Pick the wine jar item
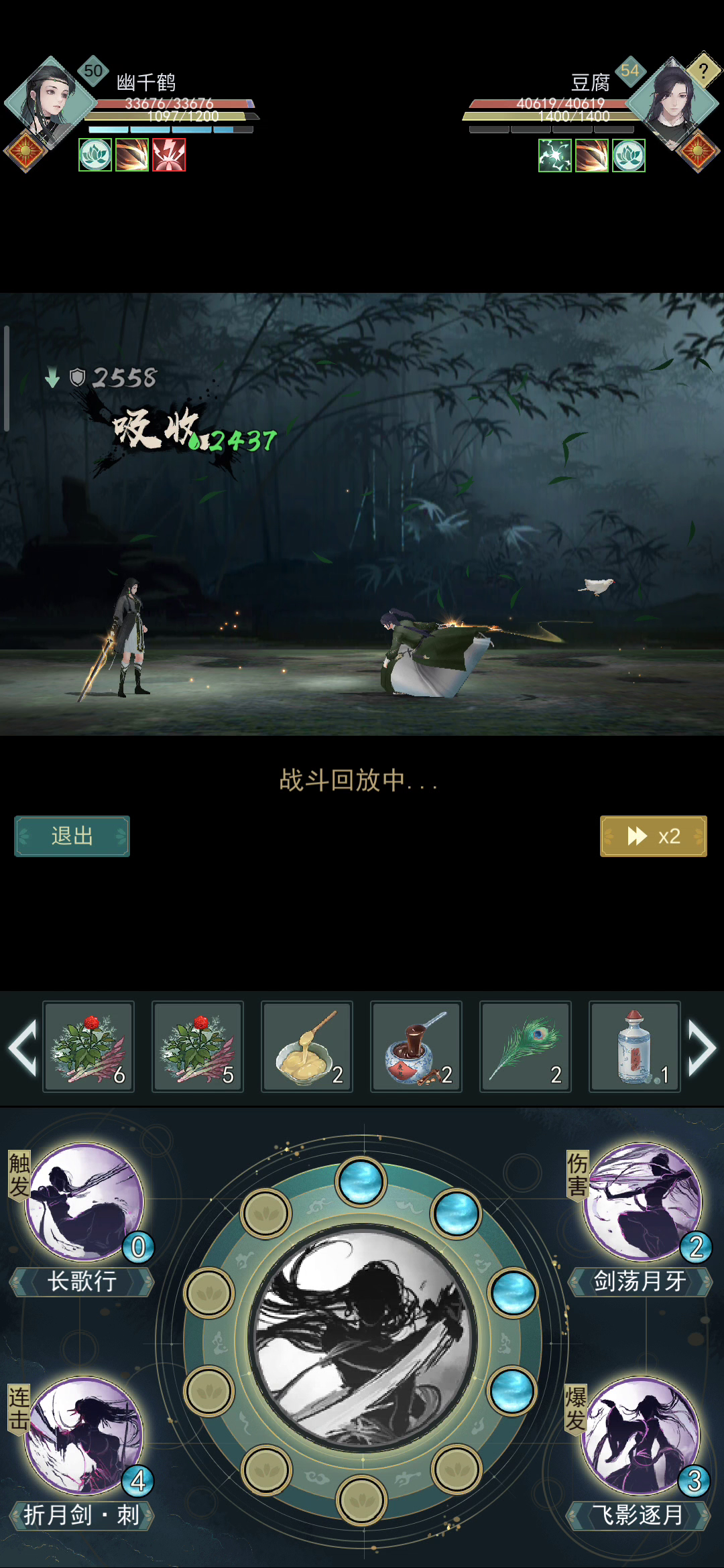The height and width of the screenshot is (1568, 724). (416, 1047)
